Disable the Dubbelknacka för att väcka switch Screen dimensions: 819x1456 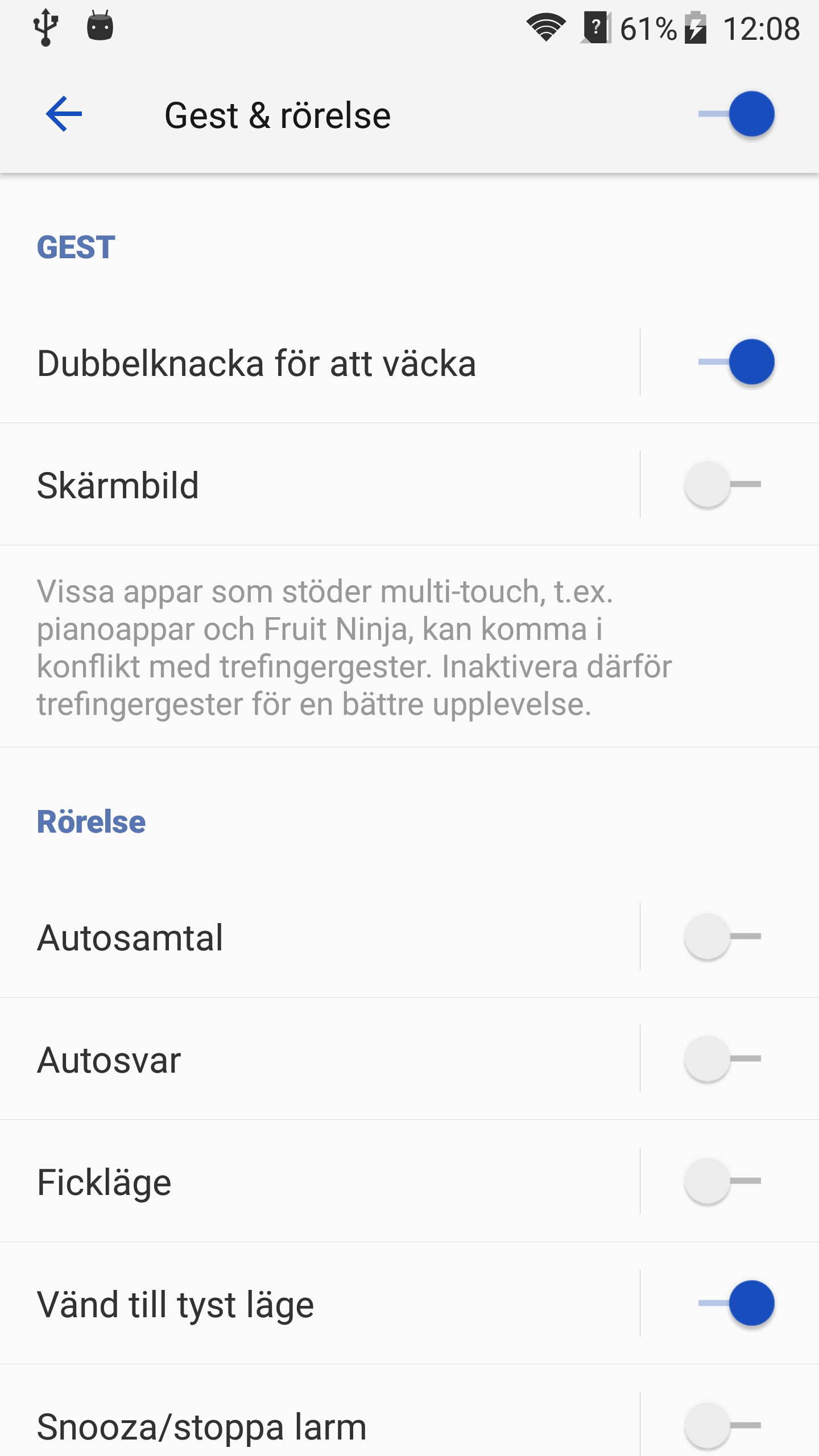pyautogui.click(x=736, y=362)
